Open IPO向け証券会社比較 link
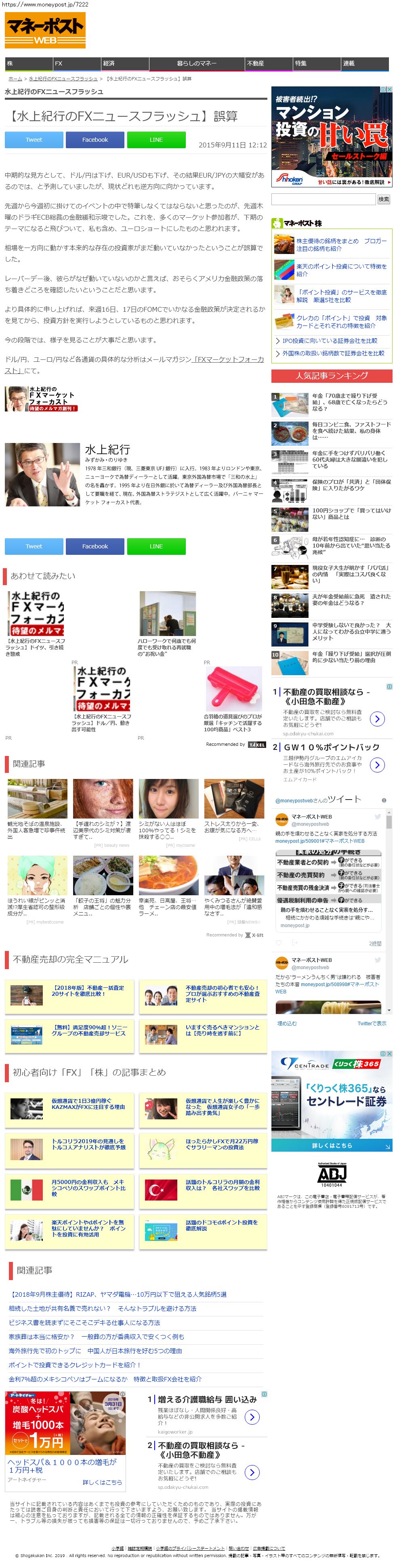 (330, 341)
